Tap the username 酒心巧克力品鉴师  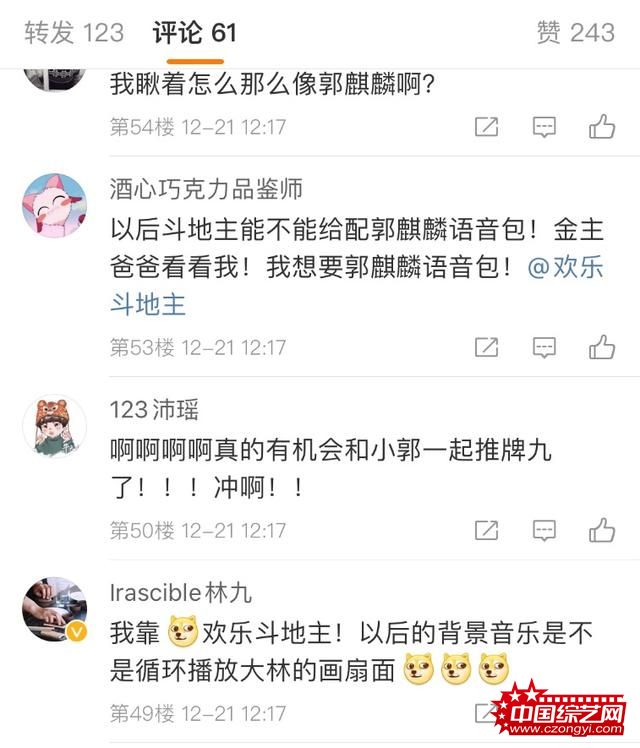[x=205, y=188]
